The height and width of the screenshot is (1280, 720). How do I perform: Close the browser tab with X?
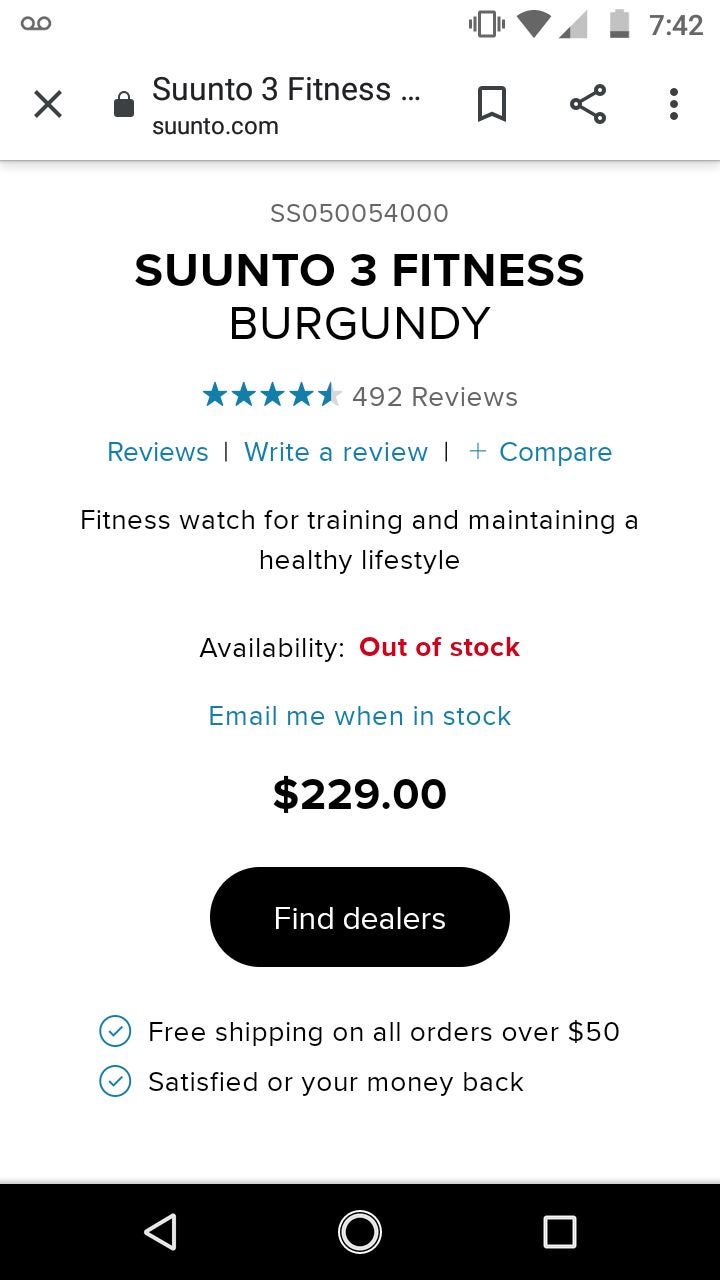[48, 104]
